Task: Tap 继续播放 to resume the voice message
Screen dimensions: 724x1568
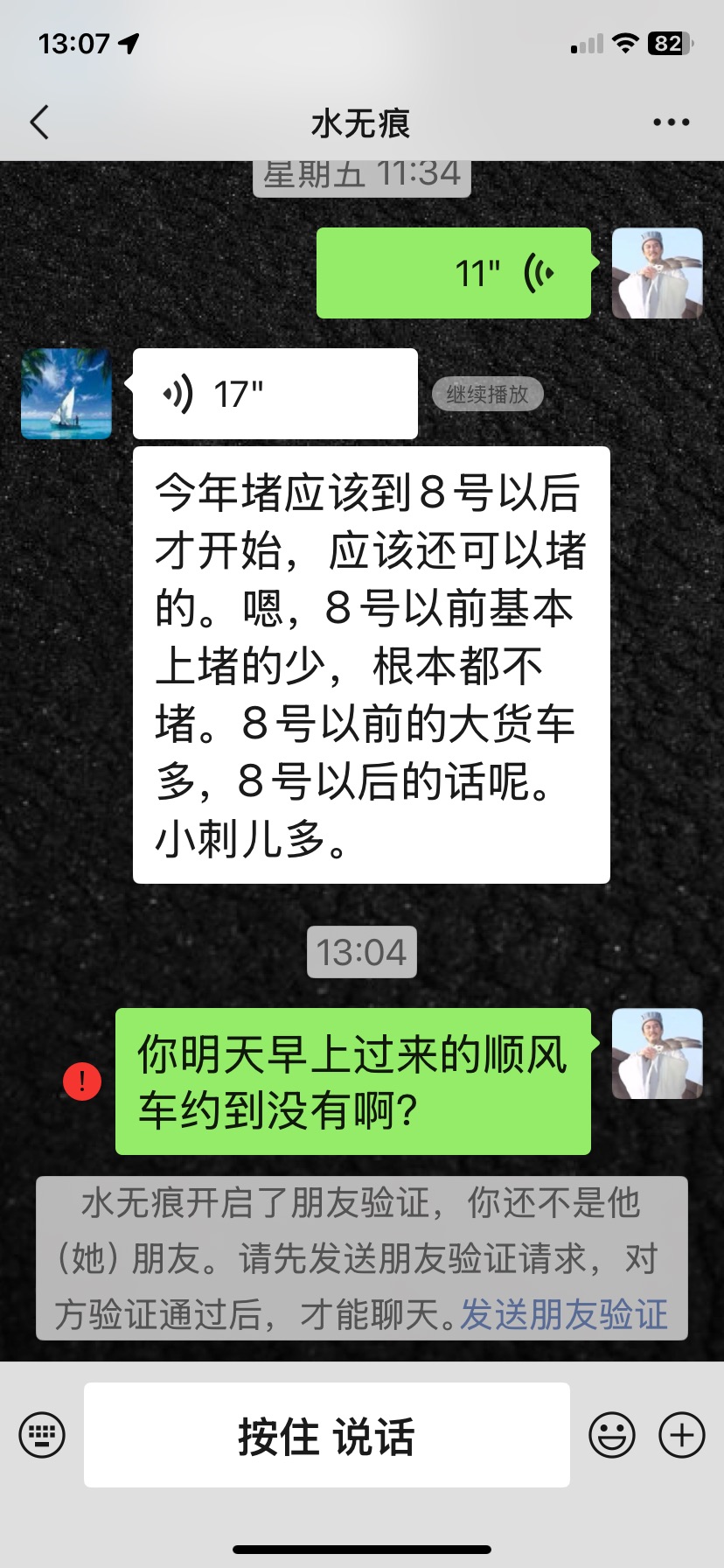Action: pos(487,395)
